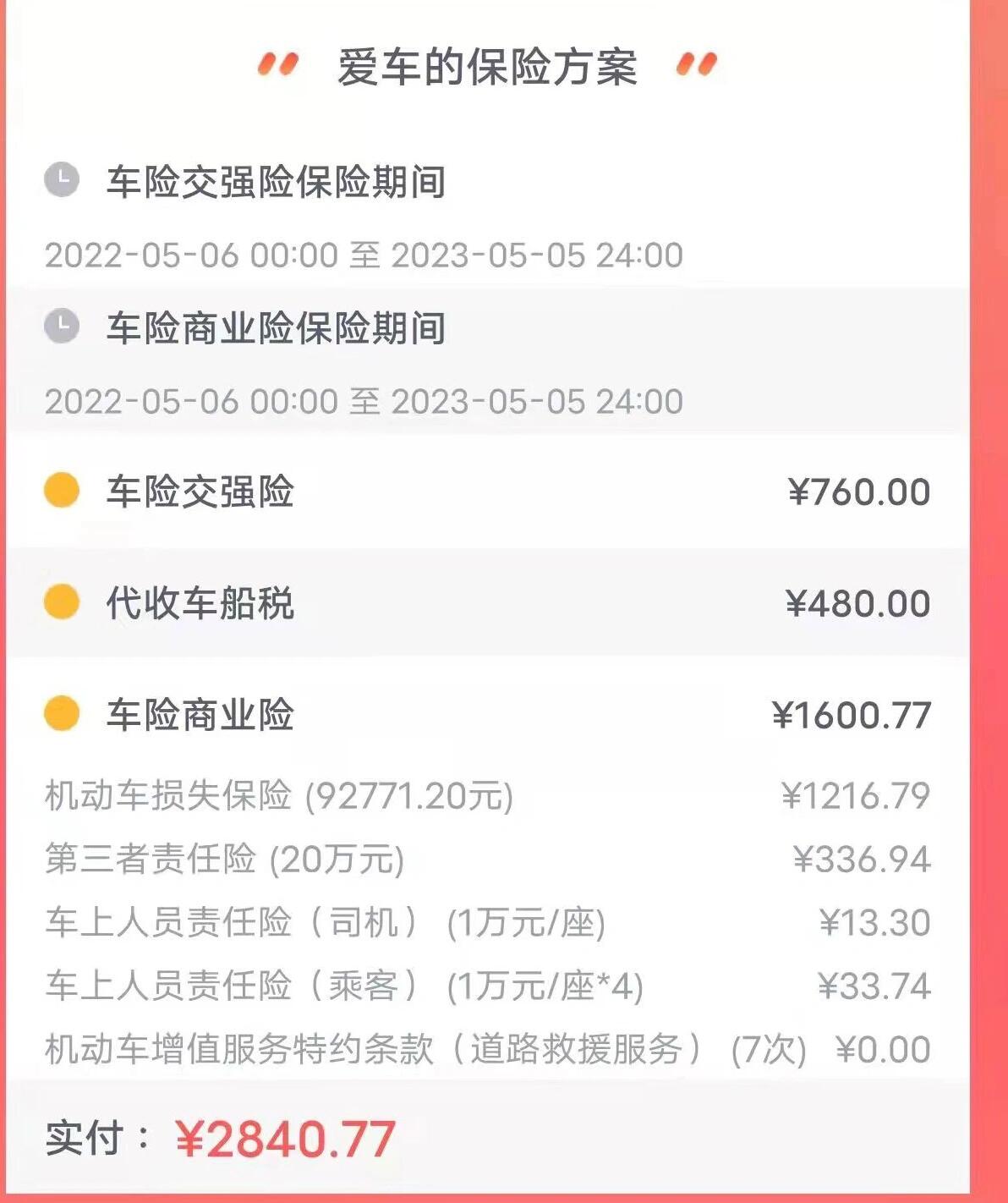Screen dimensions: 1008x1203
Task: Select the 第三者责任险 (20万元) row
Action: click(x=224, y=859)
